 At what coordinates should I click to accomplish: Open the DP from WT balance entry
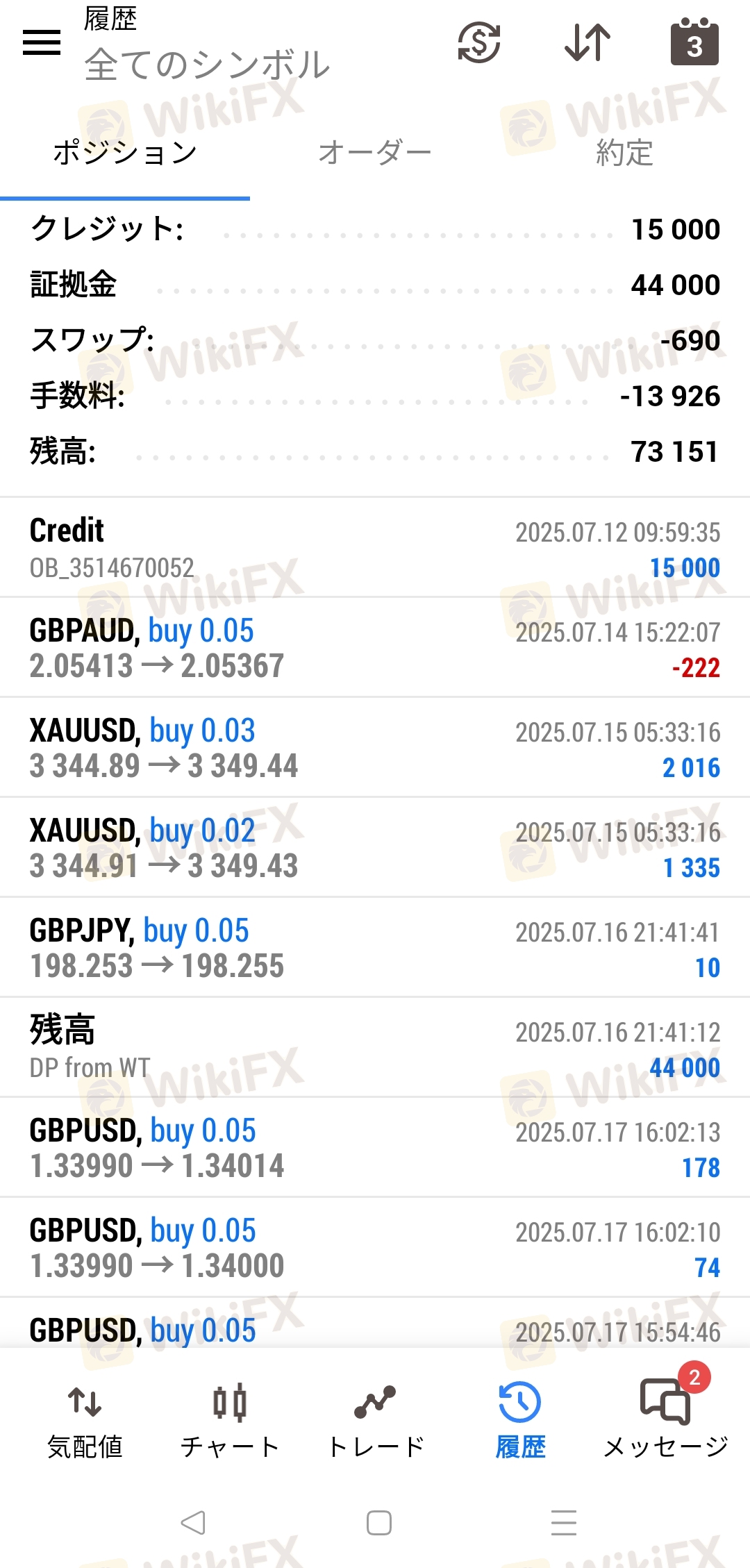click(x=375, y=1048)
